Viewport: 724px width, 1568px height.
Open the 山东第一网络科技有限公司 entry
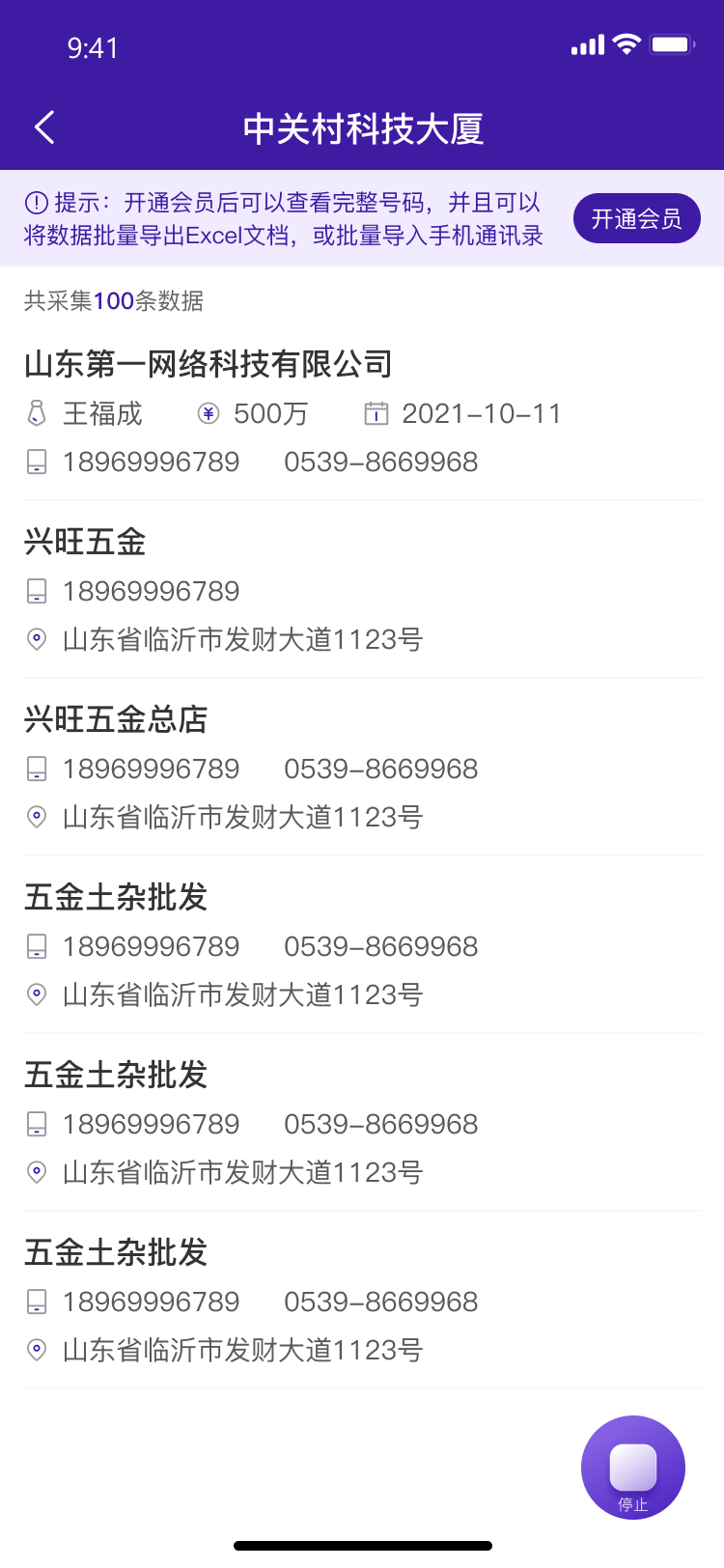[x=362, y=412]
